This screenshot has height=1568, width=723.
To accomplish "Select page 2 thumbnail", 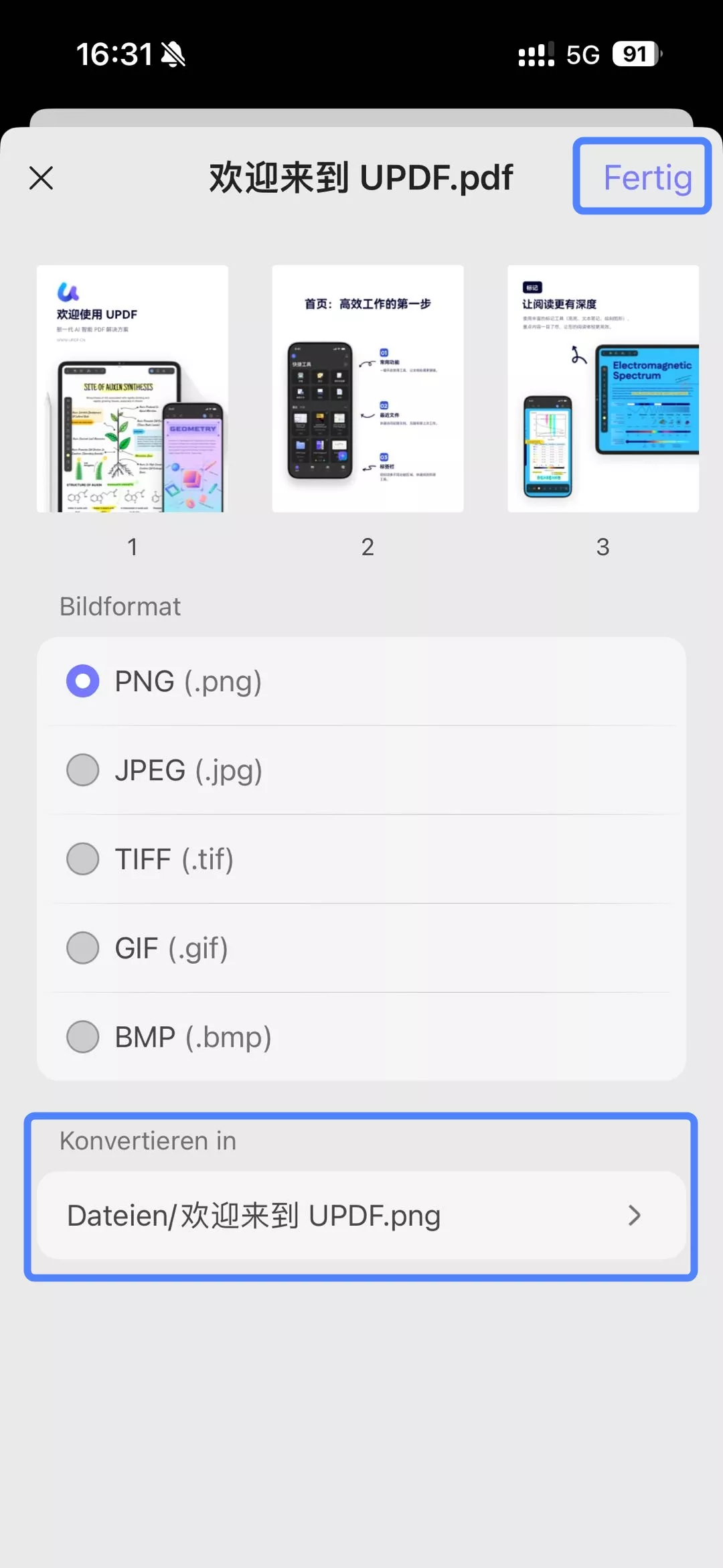I will click(368, 388).
